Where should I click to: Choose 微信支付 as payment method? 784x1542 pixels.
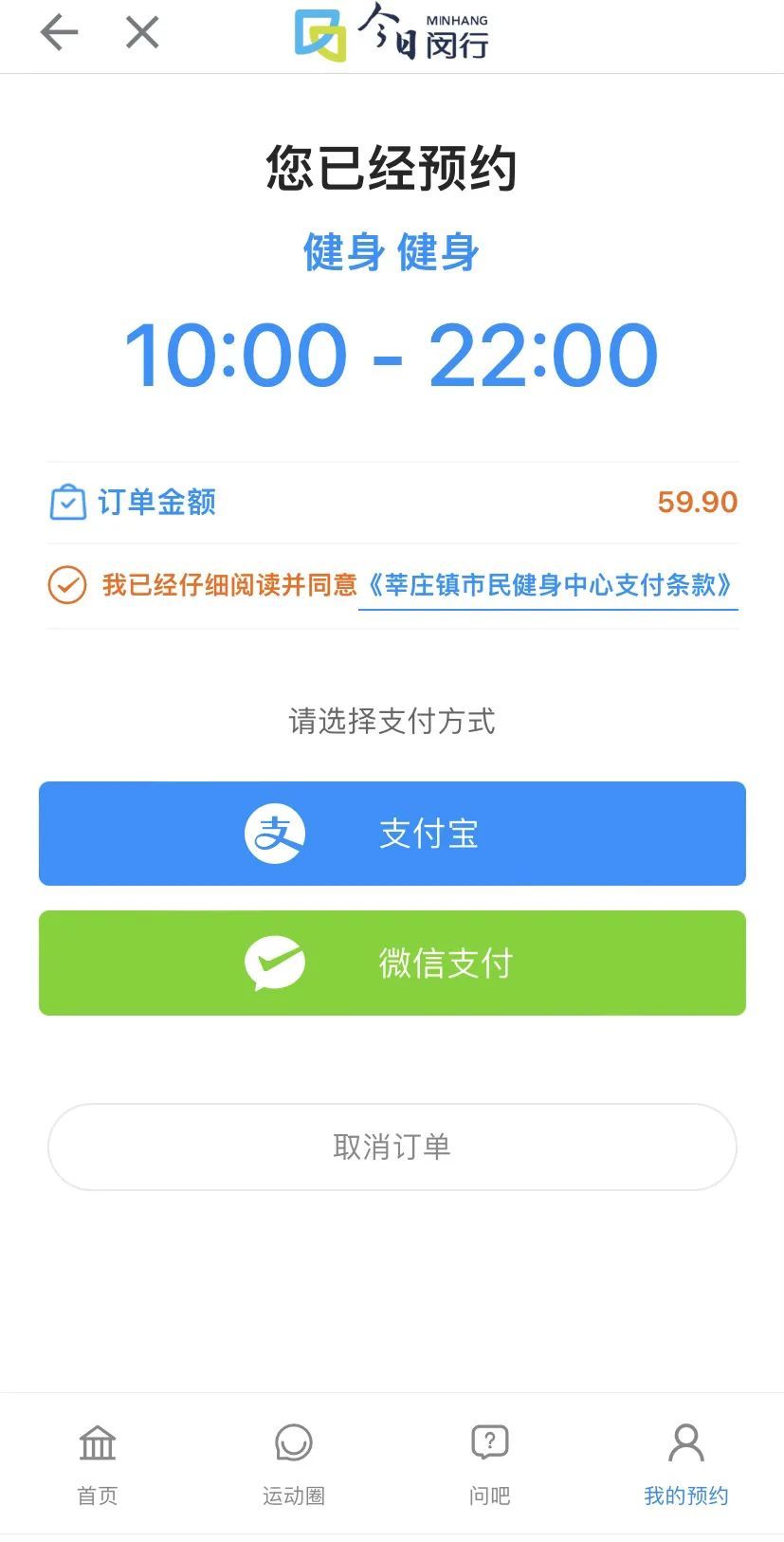(x=392, y=963)
